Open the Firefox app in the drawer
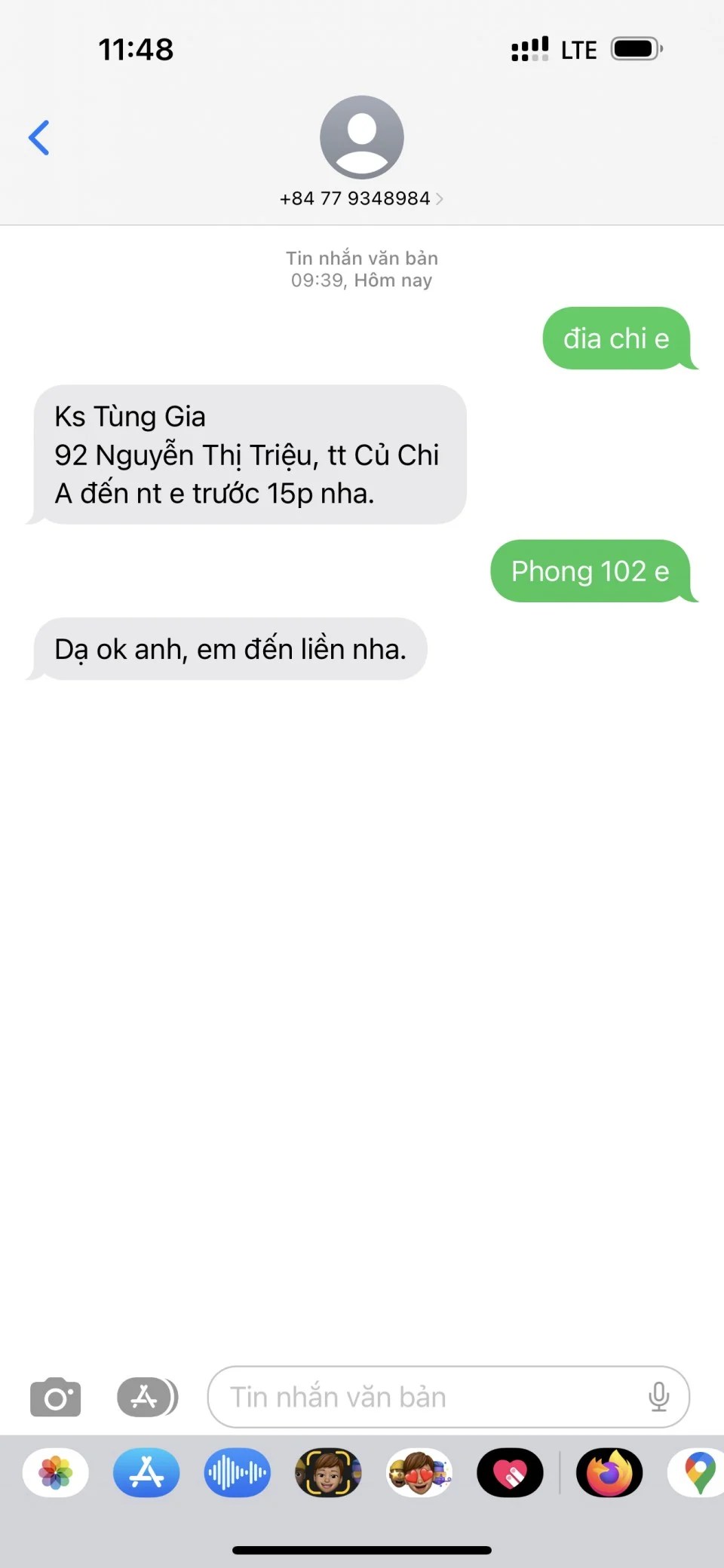This screenshot has height=1568, width=724. pos(609,1472)
